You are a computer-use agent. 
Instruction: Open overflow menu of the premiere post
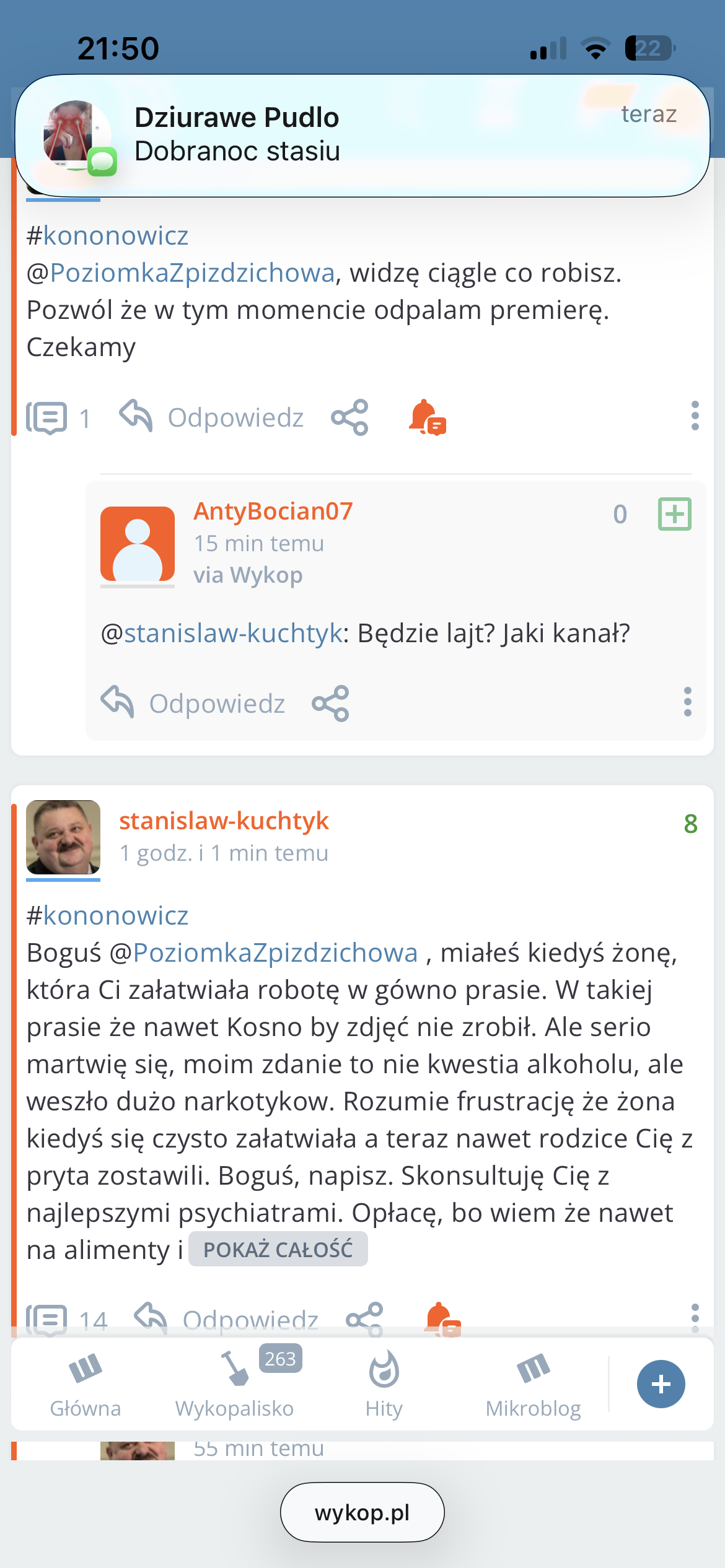coord(695,416)
